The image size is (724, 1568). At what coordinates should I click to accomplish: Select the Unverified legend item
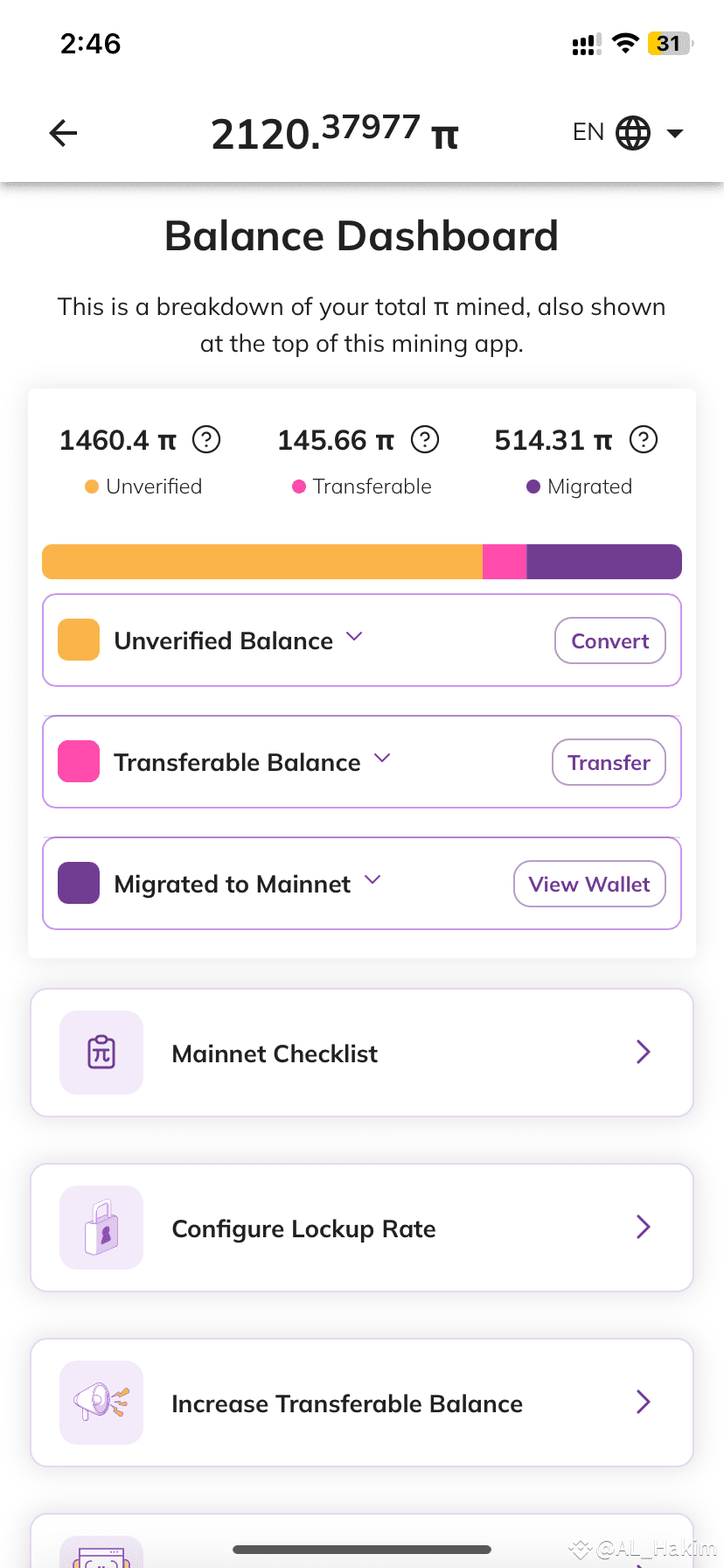pyautogui.click(x=143, y=486)
